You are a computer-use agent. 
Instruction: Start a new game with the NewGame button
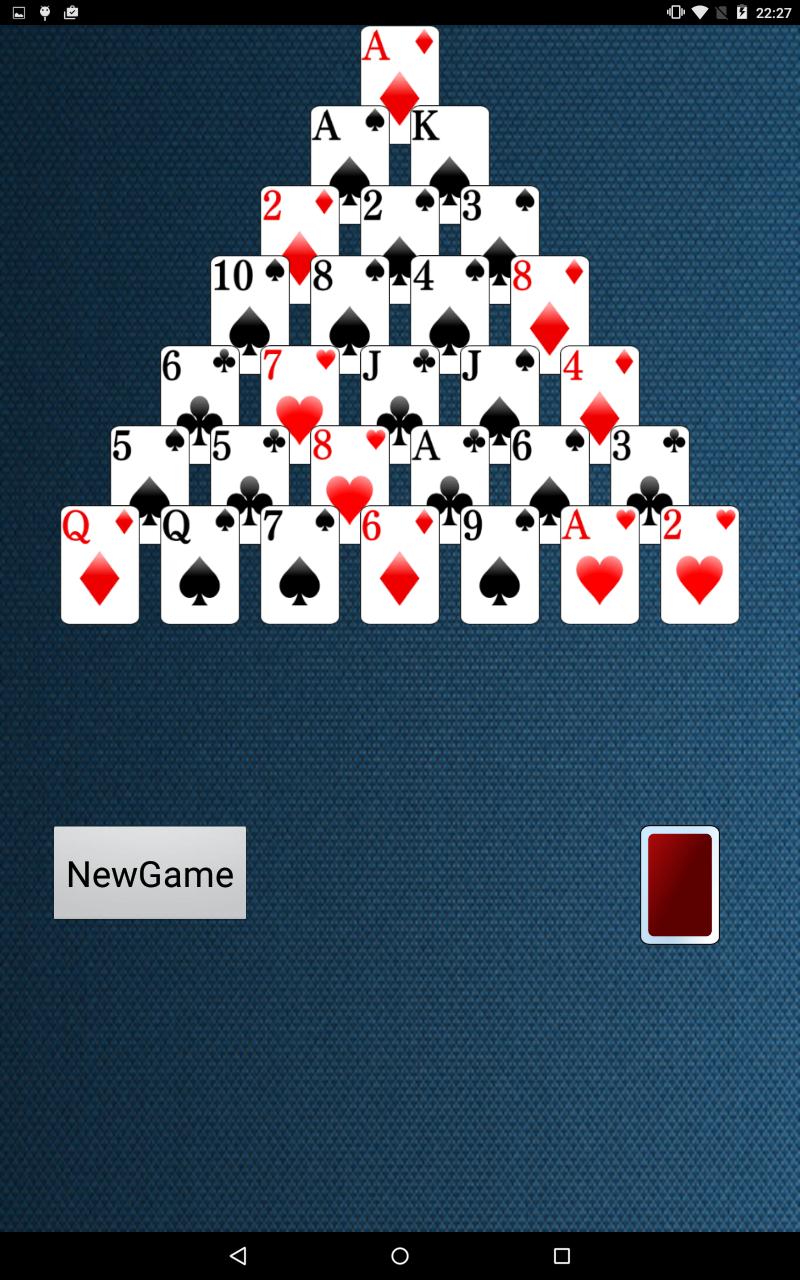tap(149, 872)
